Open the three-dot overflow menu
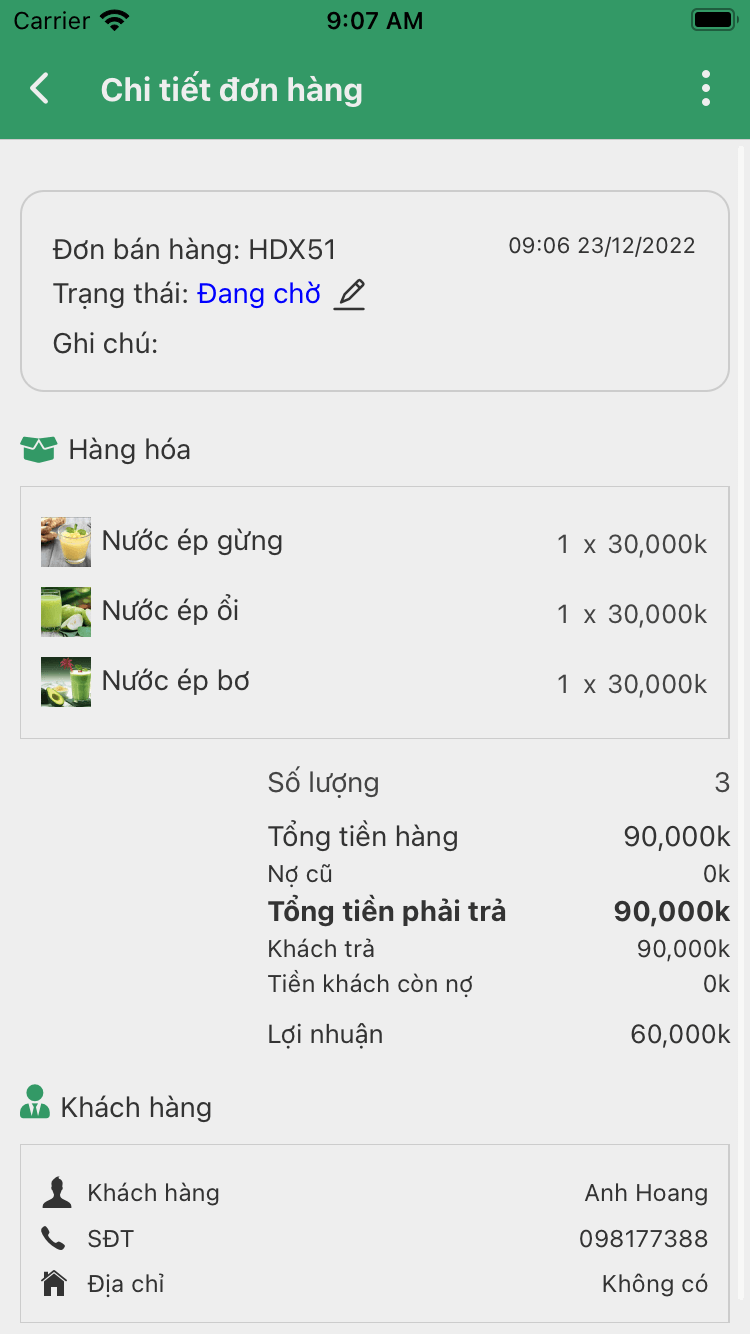 point(706,89)
